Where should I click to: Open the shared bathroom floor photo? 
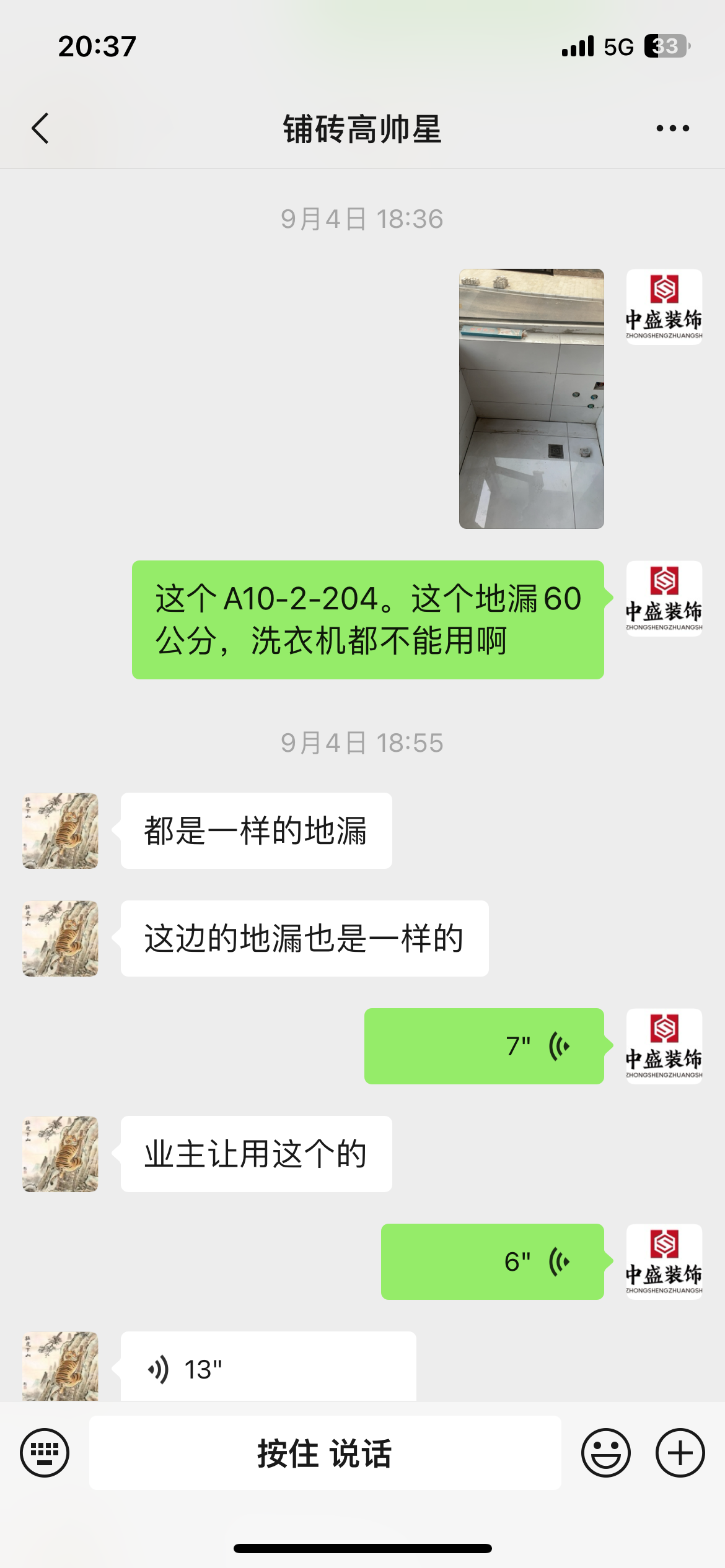click(531, 398)
